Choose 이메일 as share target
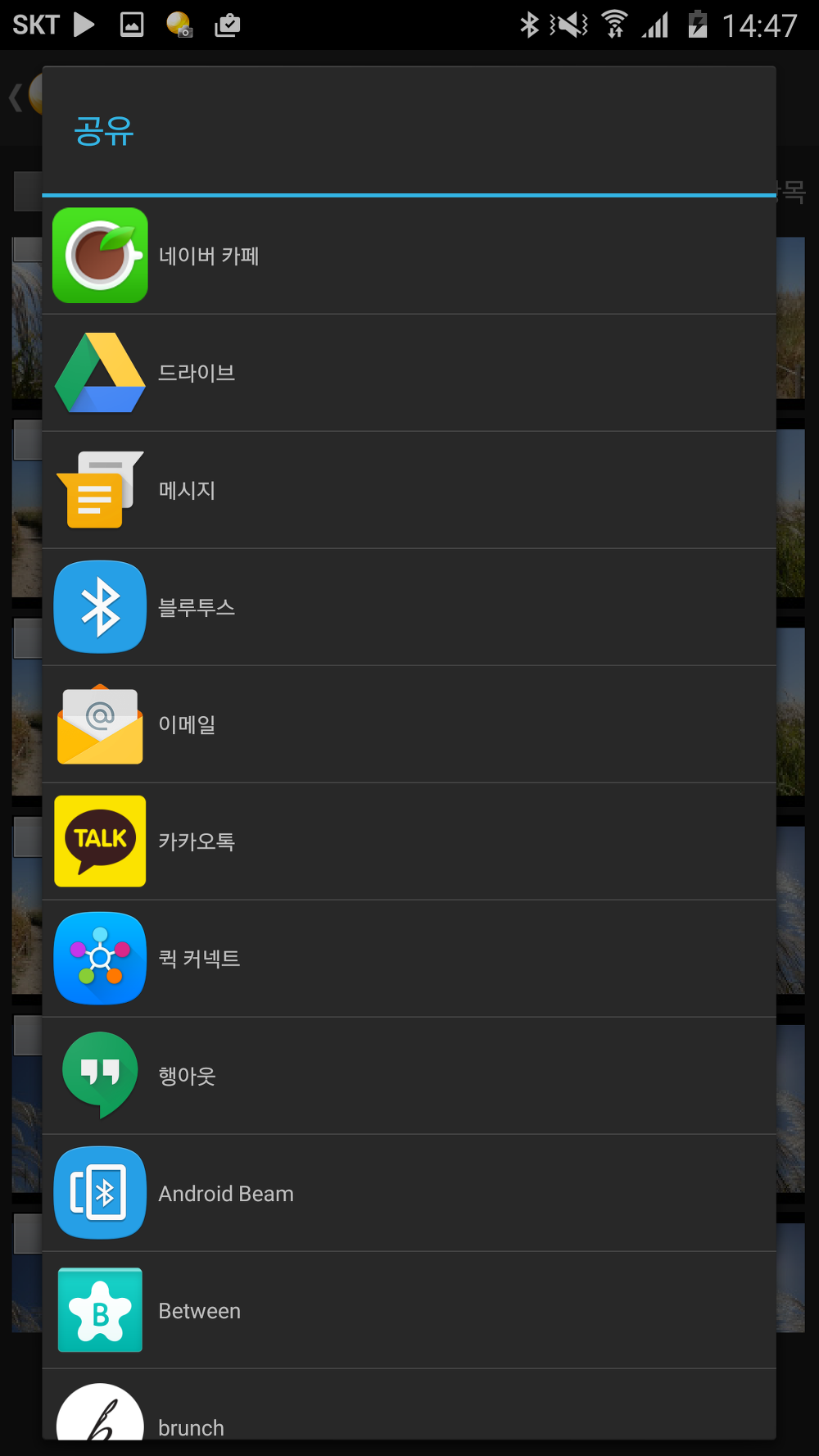Image resolution: width=819 pixels, height=1456 pixels. click(408, 724)
